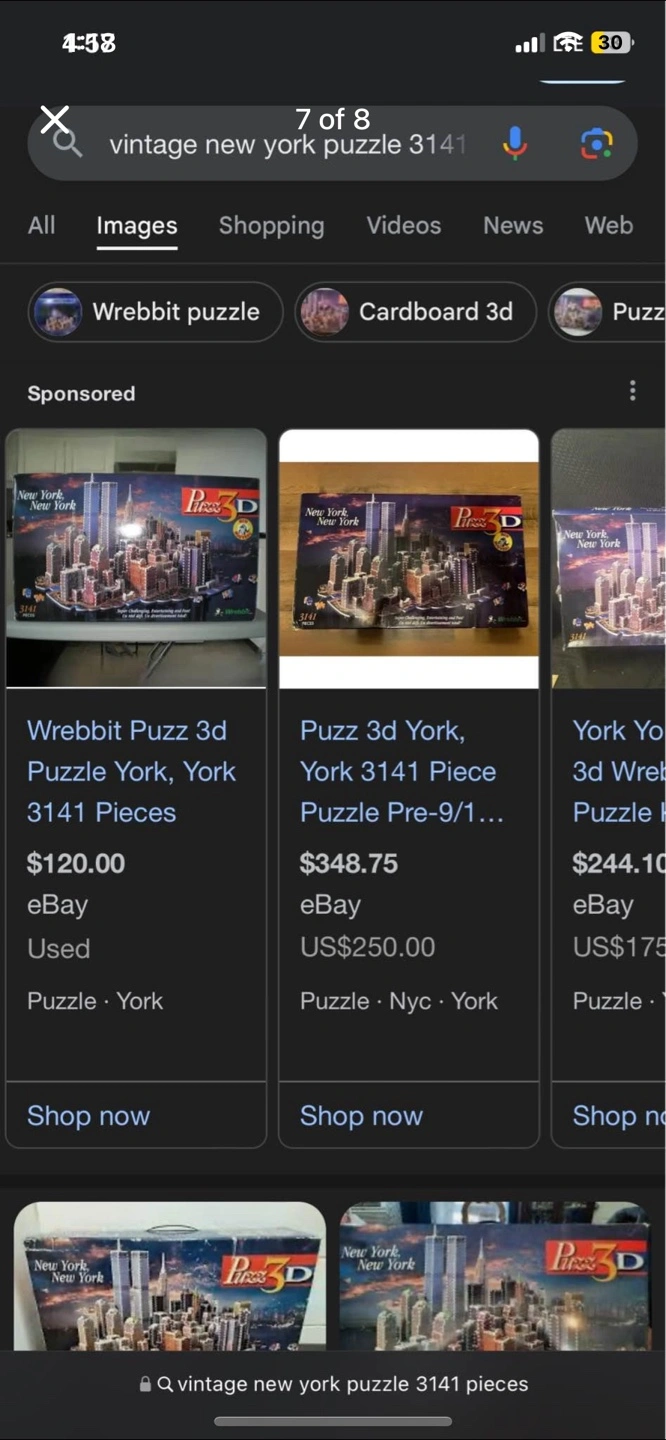Close the image viewer with the X
666x1440 pixels.
(54, 120)
